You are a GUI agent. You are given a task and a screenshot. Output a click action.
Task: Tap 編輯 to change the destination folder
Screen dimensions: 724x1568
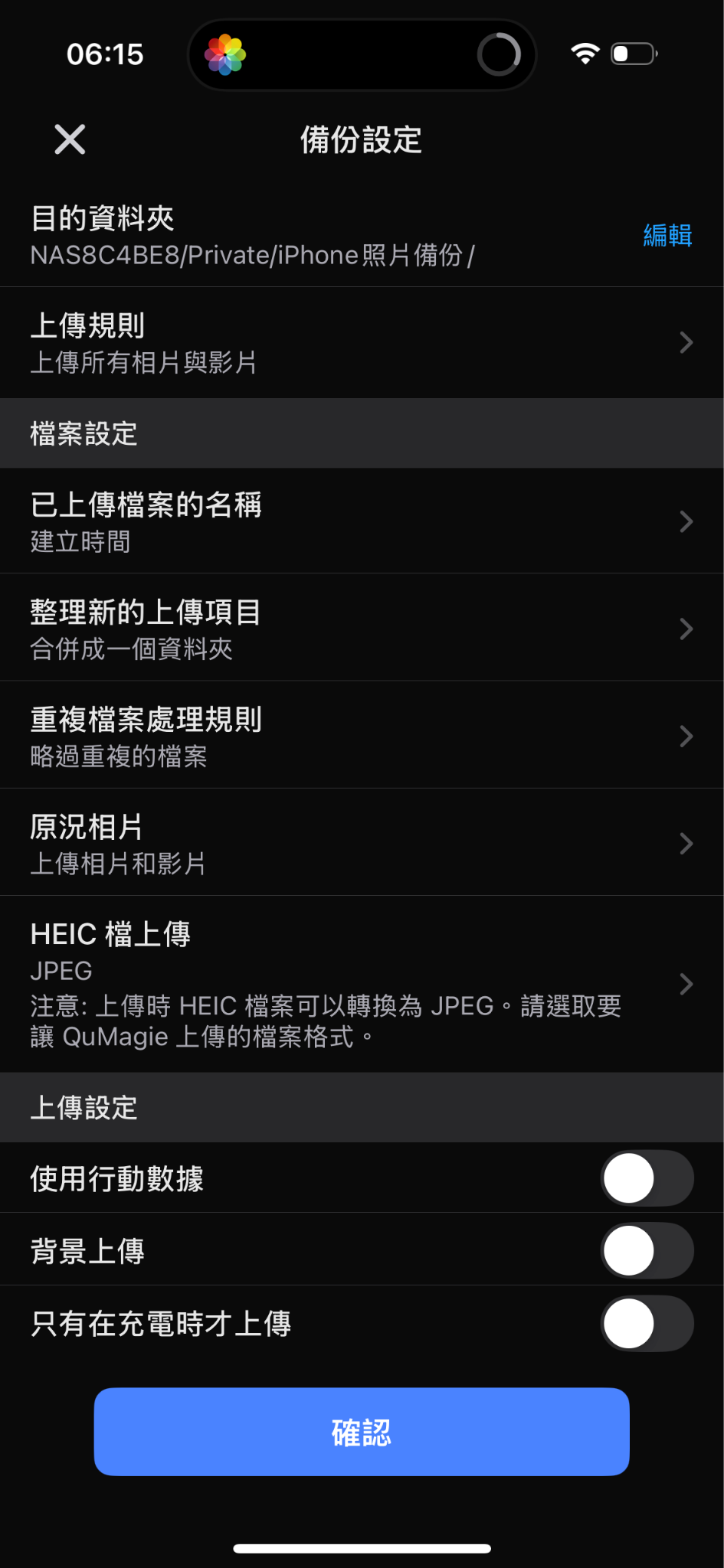pyautogui.click(x=667, y=235)
